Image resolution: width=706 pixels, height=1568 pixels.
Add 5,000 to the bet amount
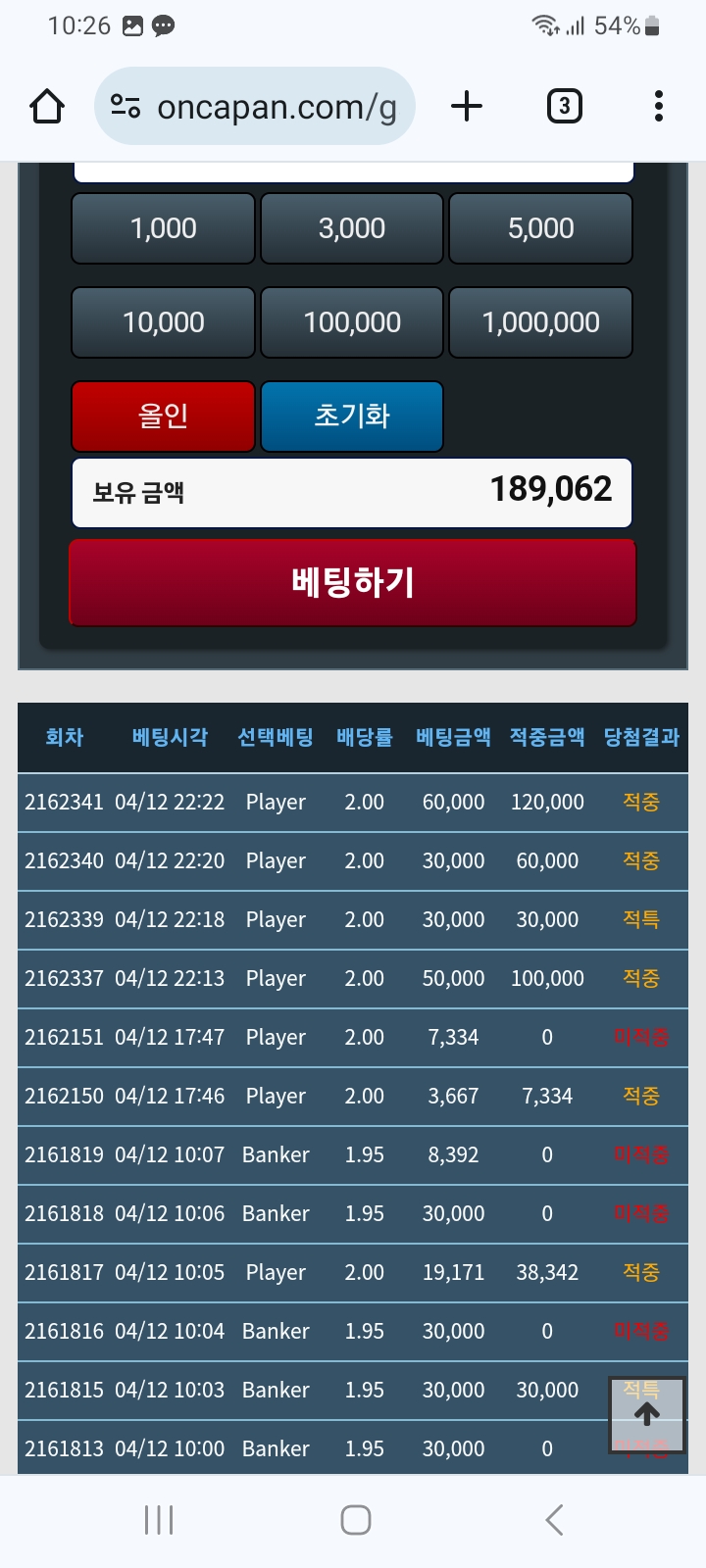[x=540, y=228]
